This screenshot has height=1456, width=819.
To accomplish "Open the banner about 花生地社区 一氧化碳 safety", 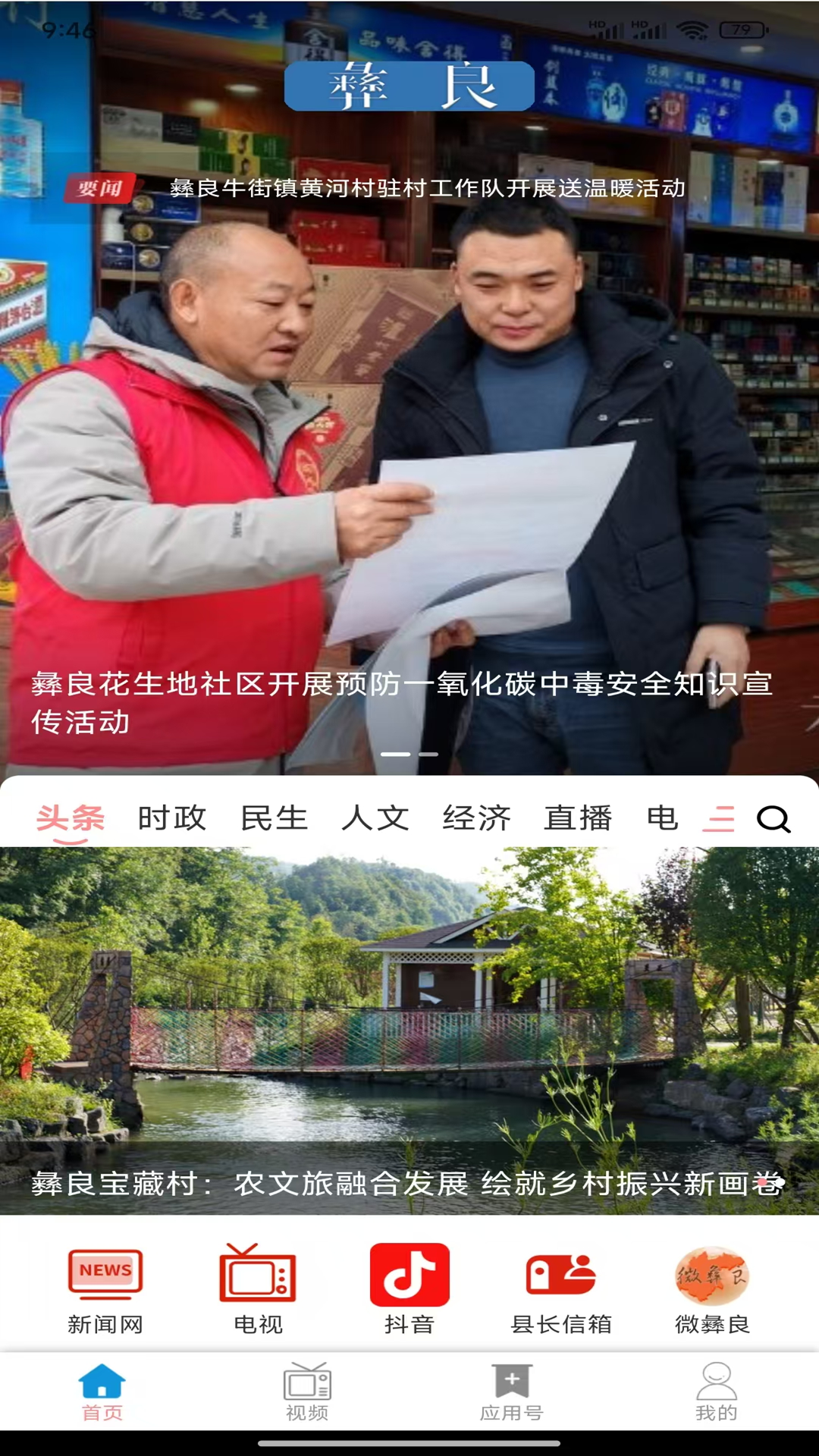I will click(402, 701).
